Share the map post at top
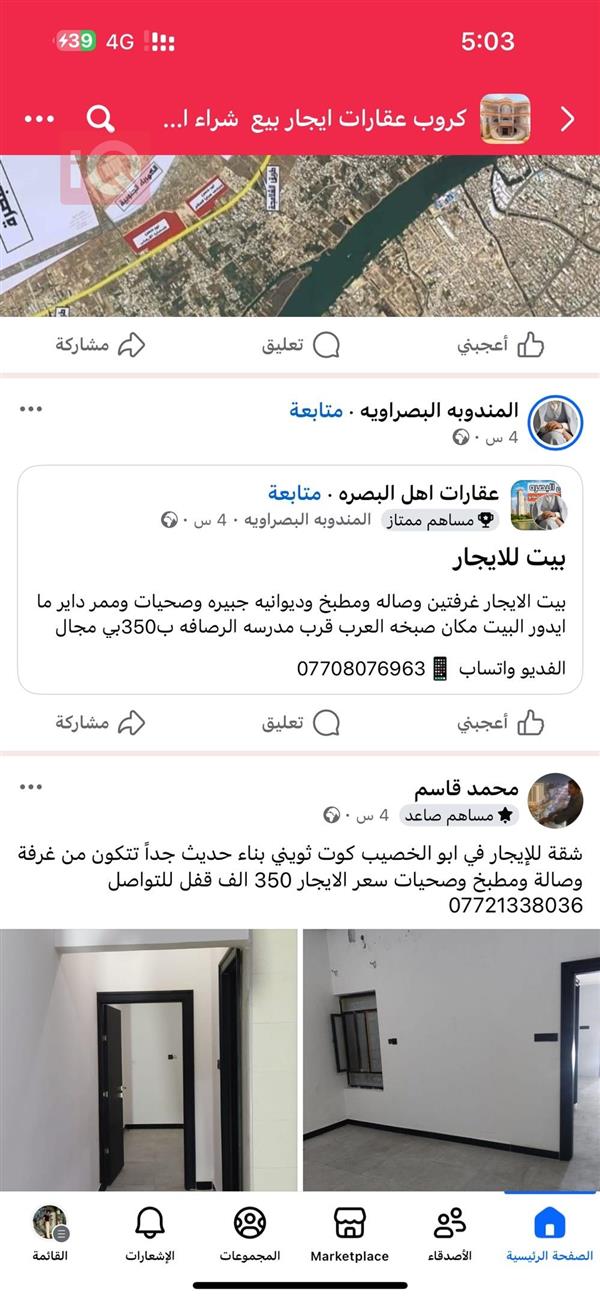The image size is (600, 1300). pos(100,346)
